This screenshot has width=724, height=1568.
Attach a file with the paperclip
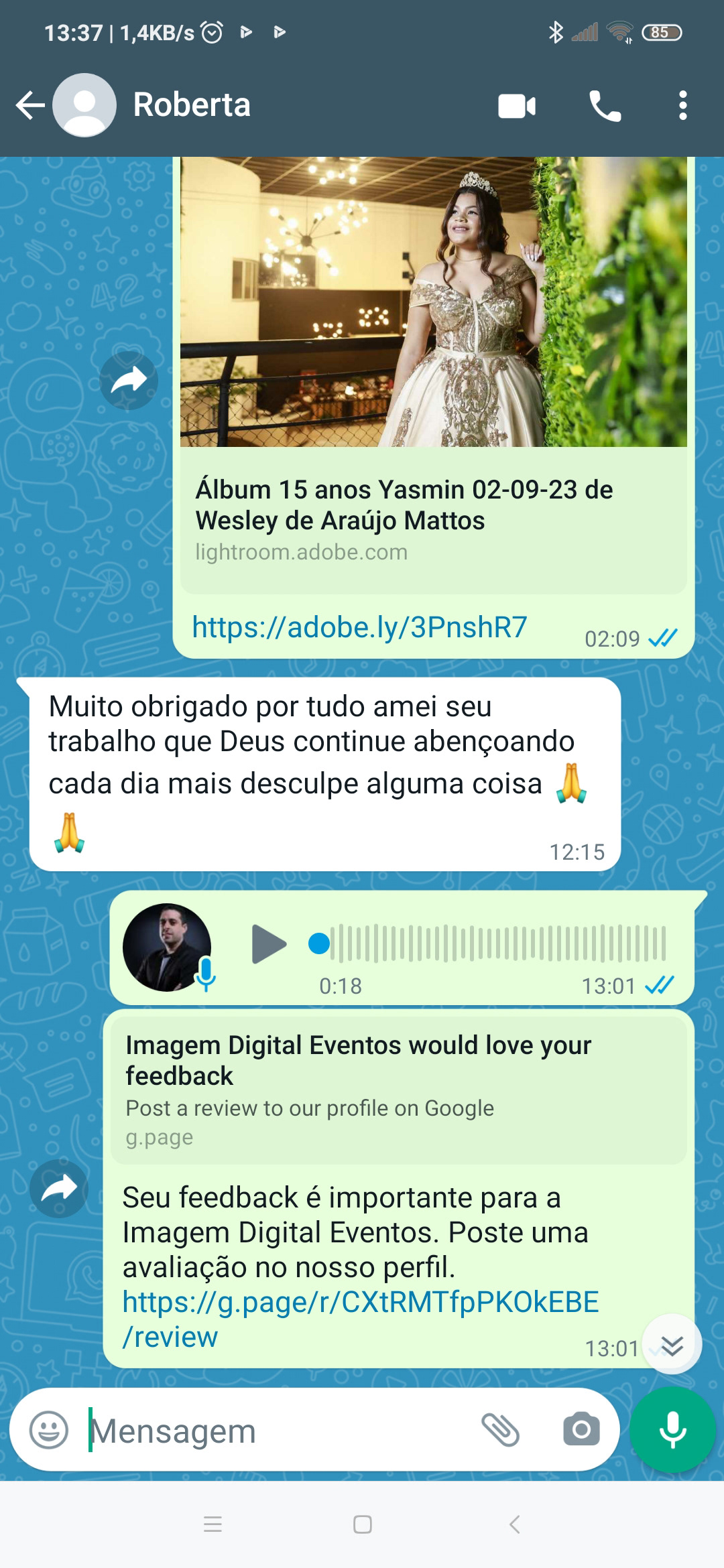tap(501, 1430)
